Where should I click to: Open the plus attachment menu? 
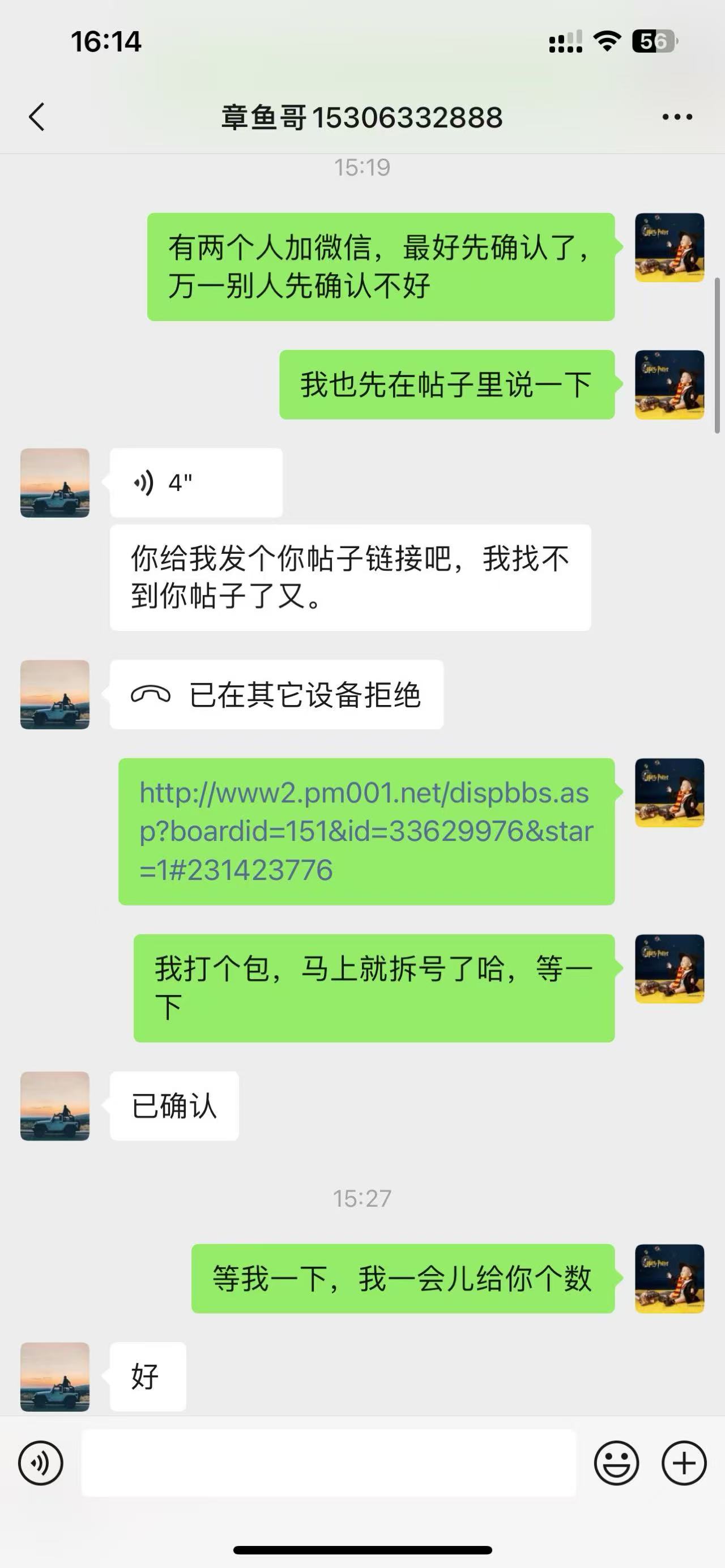click(684, 1463)
